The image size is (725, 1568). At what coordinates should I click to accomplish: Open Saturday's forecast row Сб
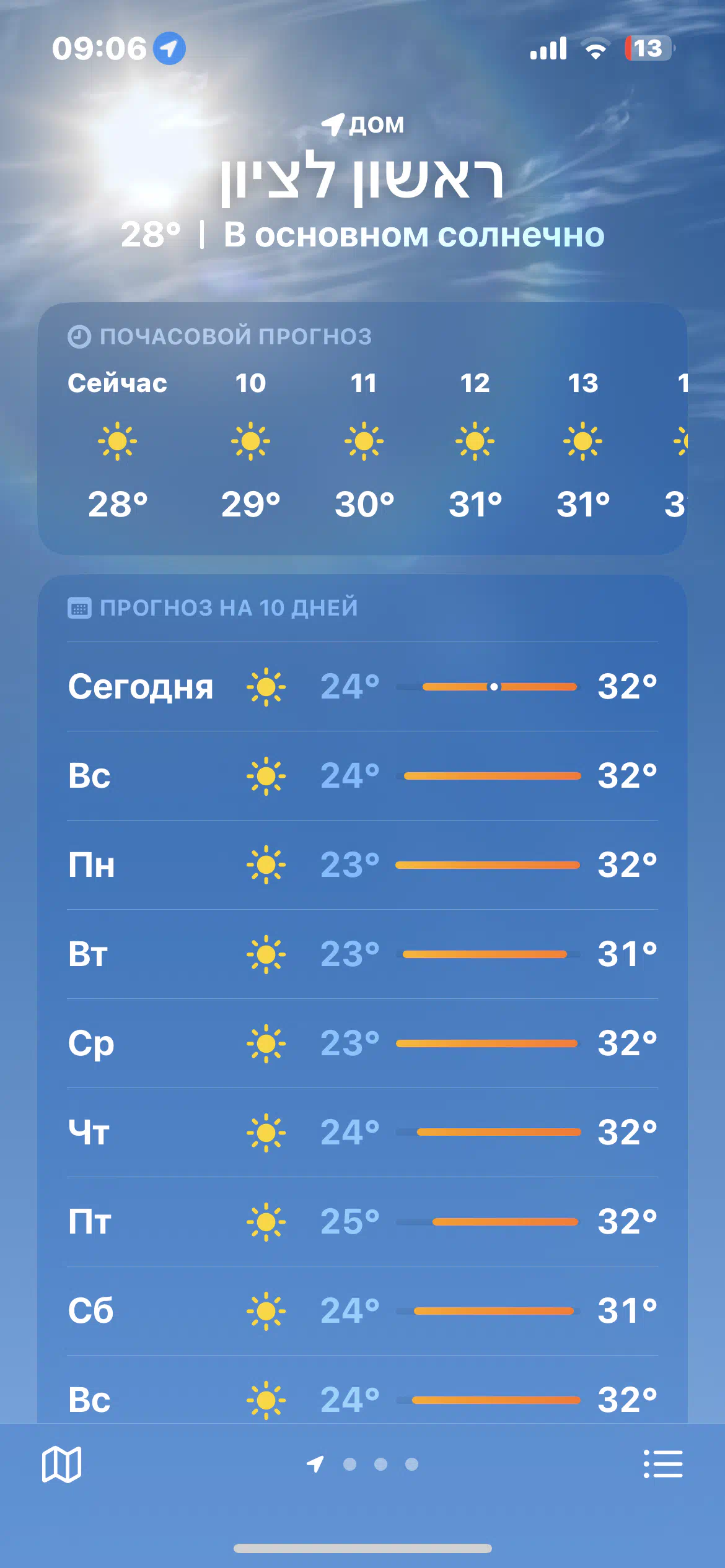(362, 1311)
